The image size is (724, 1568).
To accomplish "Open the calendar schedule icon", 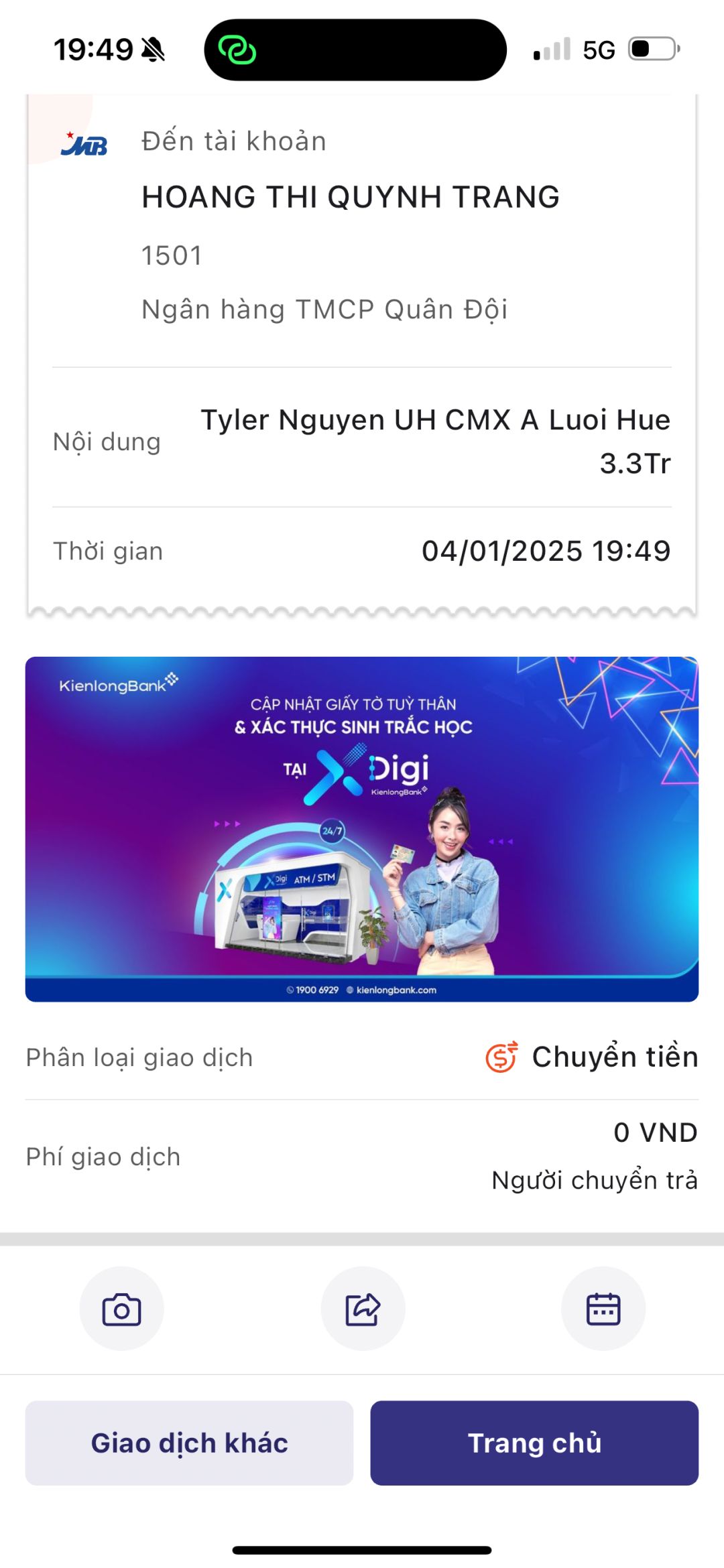I will click(x=603, y=1309).
